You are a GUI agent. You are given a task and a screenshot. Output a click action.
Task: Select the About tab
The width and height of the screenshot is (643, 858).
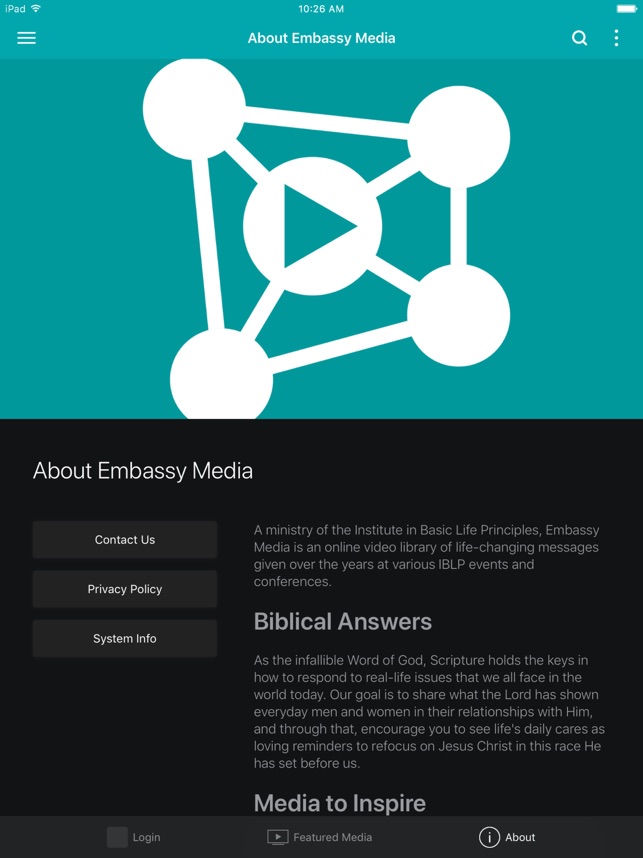(507, 837)
